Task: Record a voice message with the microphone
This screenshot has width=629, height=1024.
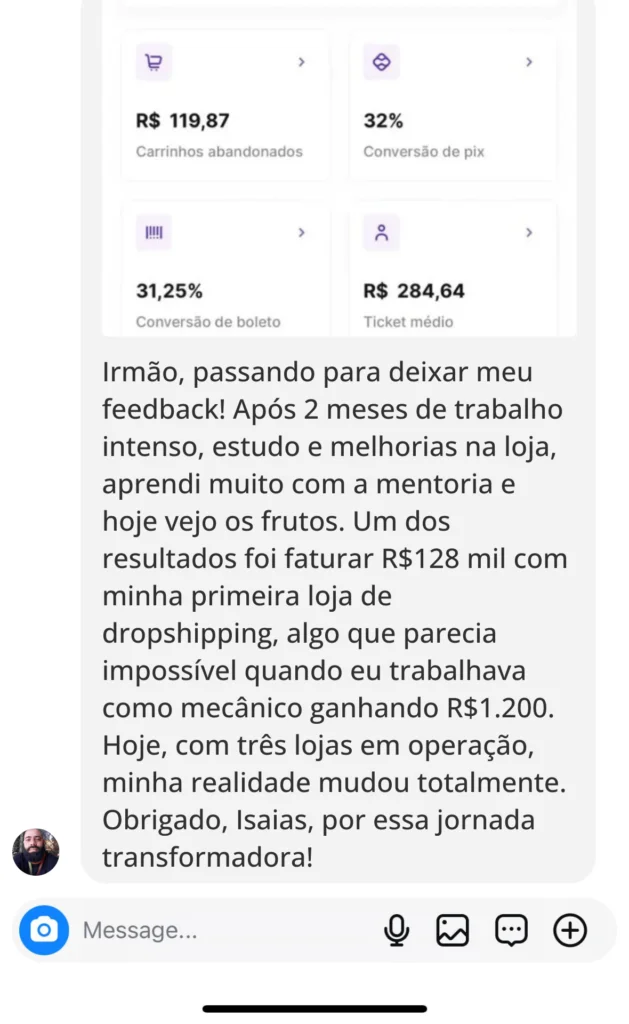Action: click(397, 931)
